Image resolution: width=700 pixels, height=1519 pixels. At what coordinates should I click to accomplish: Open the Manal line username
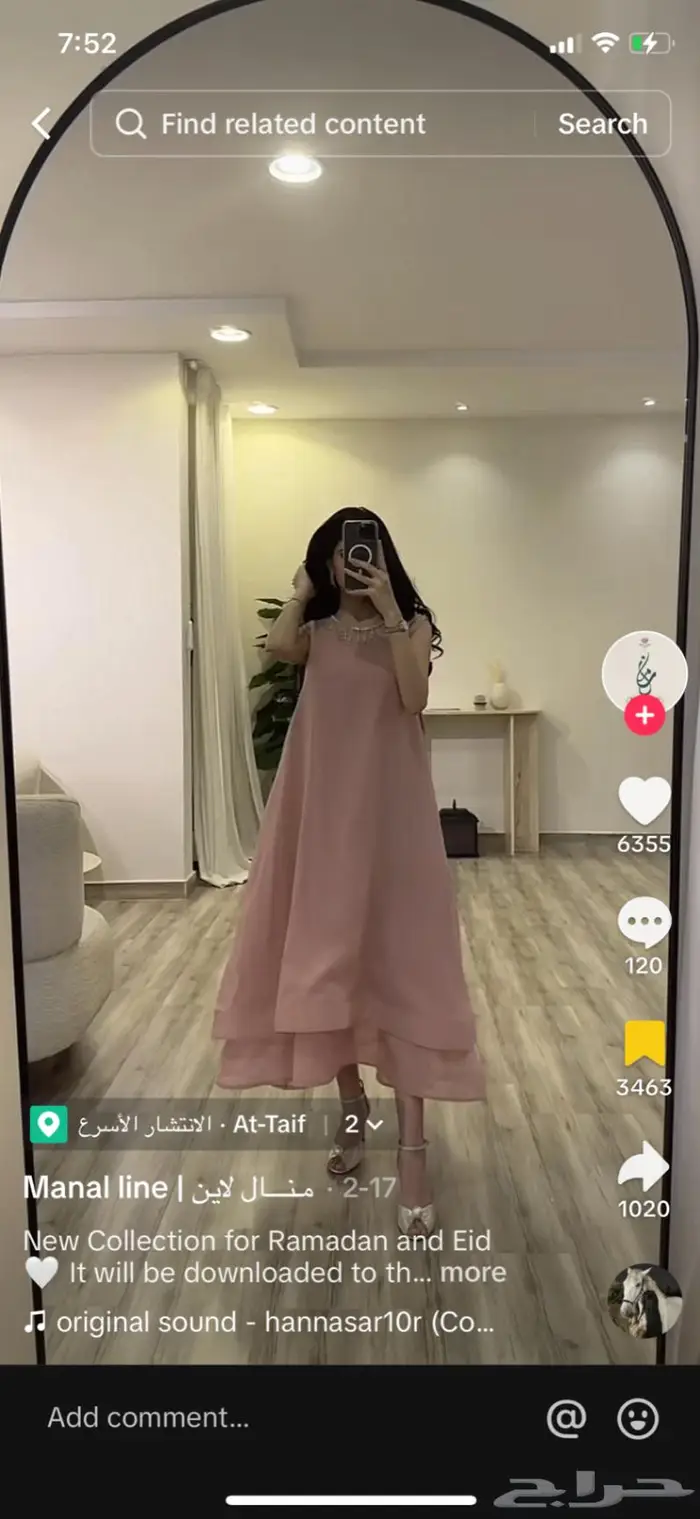click(95, 1188)
